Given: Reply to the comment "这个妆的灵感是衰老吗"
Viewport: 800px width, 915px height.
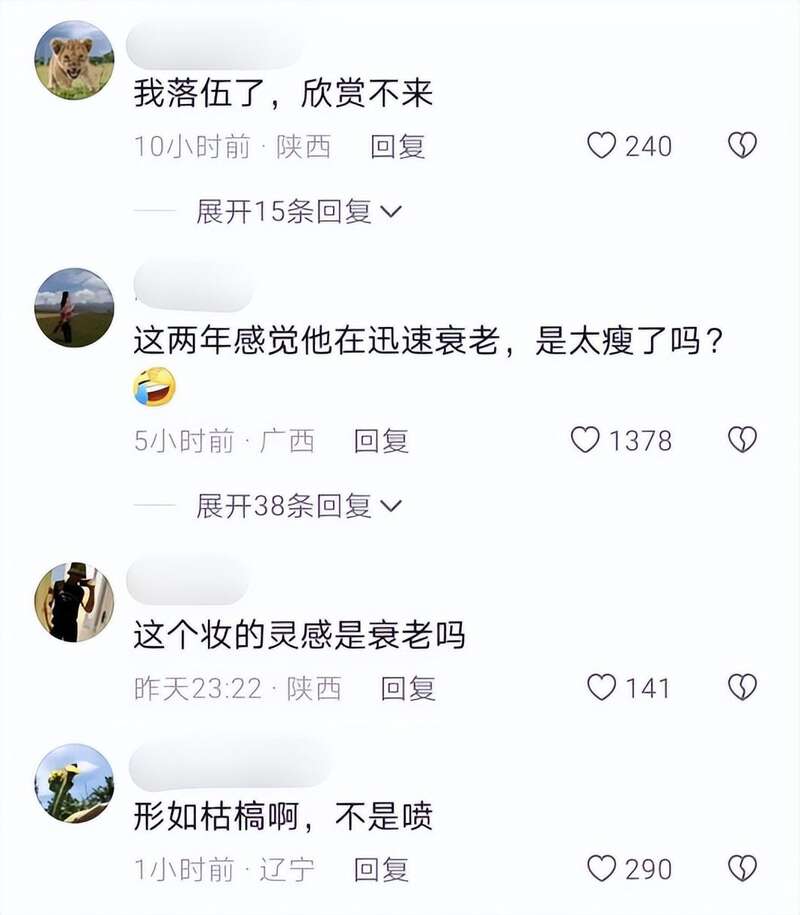Looking at the screenshot, I should (409, 688).
